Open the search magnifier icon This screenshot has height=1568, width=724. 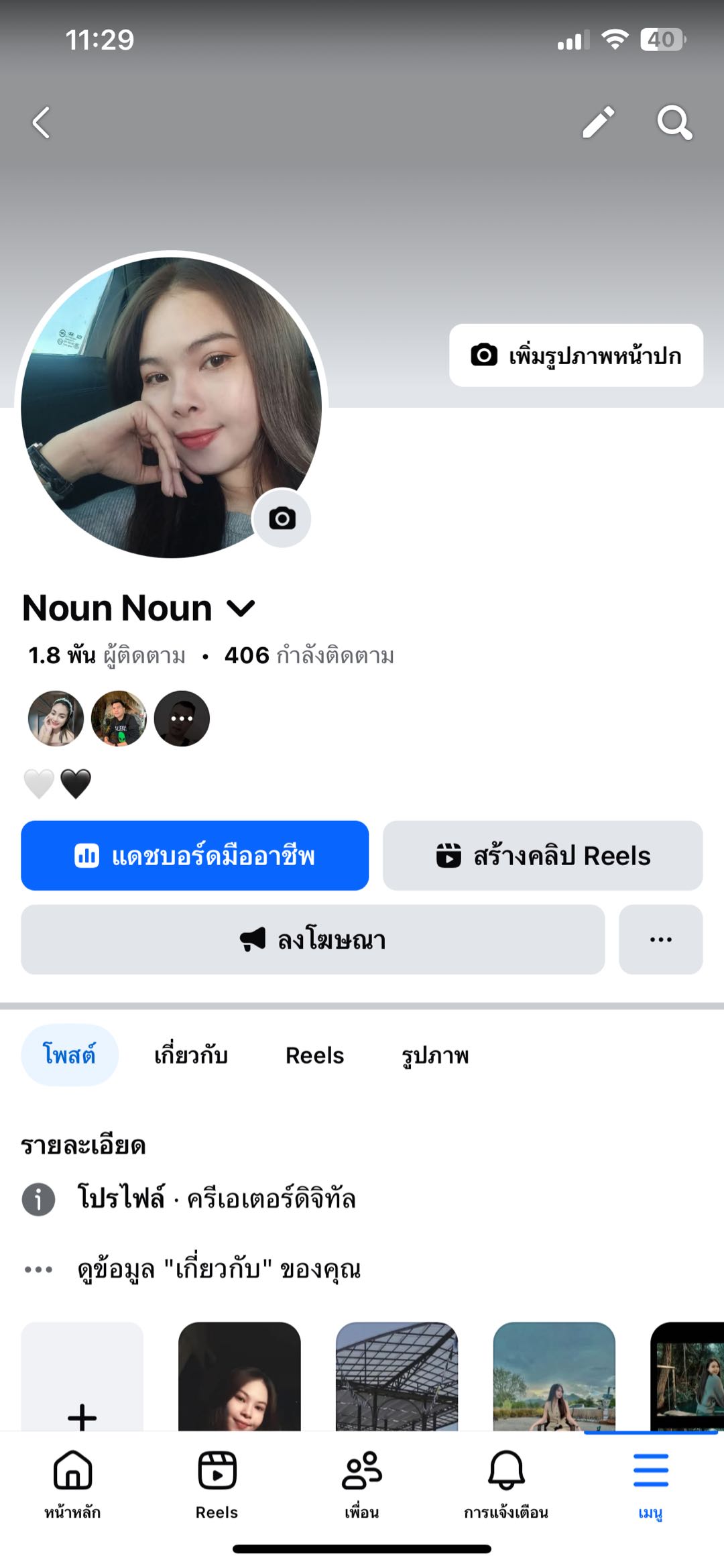pos(674,122)
